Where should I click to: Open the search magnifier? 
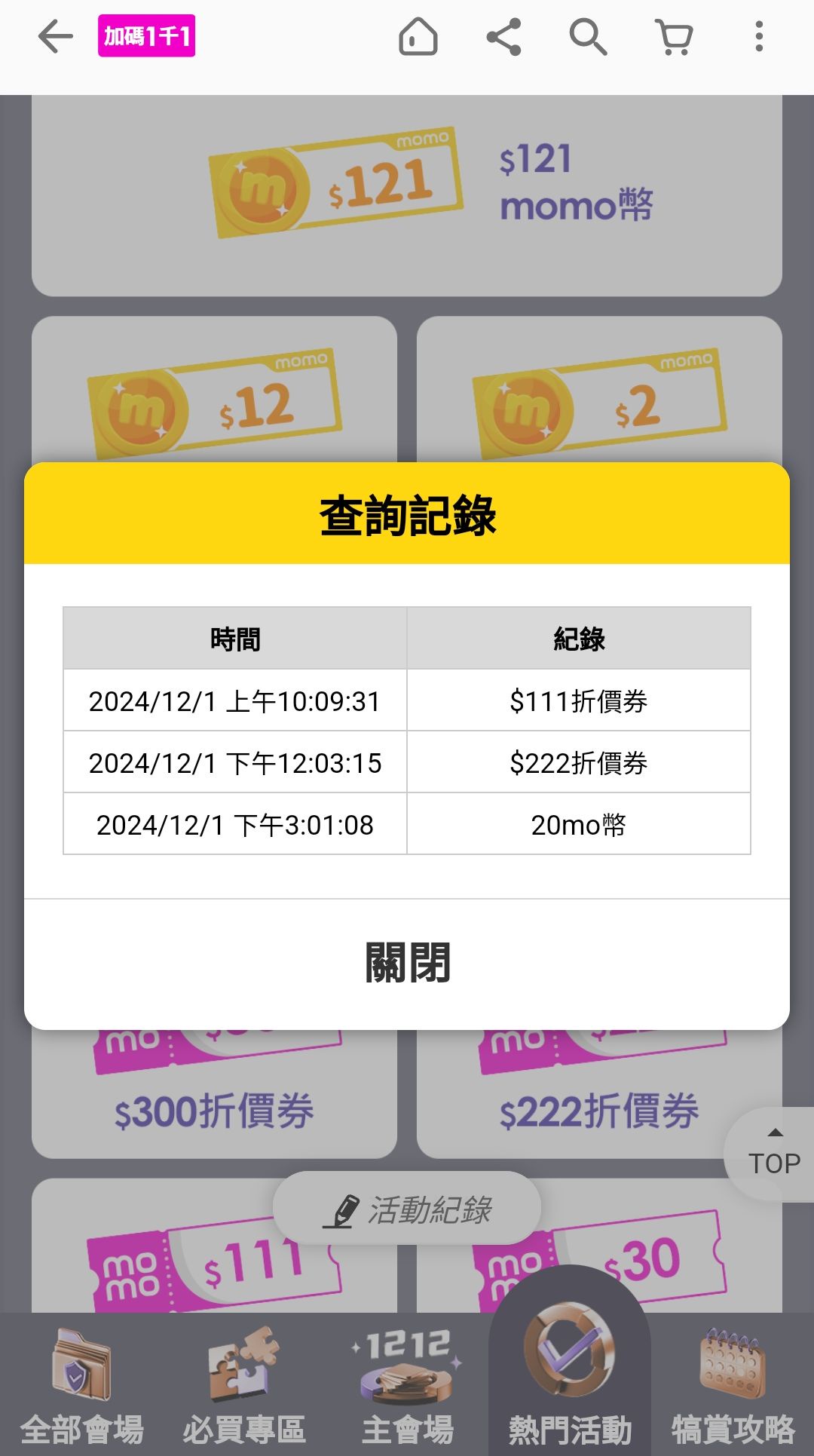pyautogui.click(x=588, y=36)
